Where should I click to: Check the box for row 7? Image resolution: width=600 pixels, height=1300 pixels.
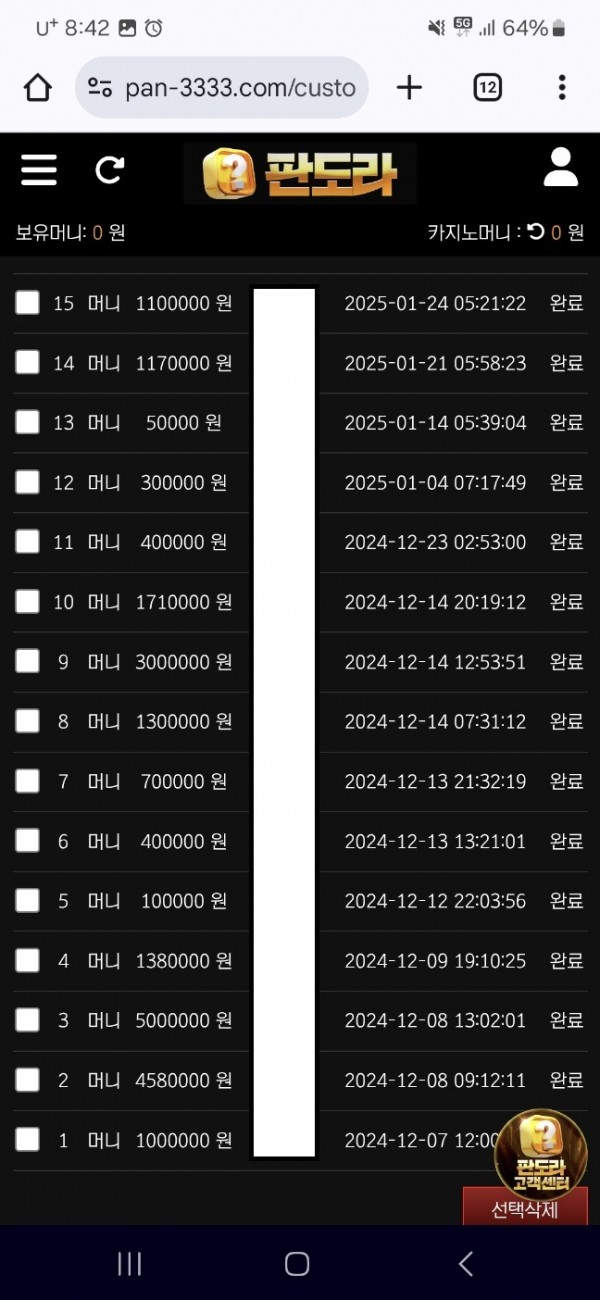(x=27, y=781)
